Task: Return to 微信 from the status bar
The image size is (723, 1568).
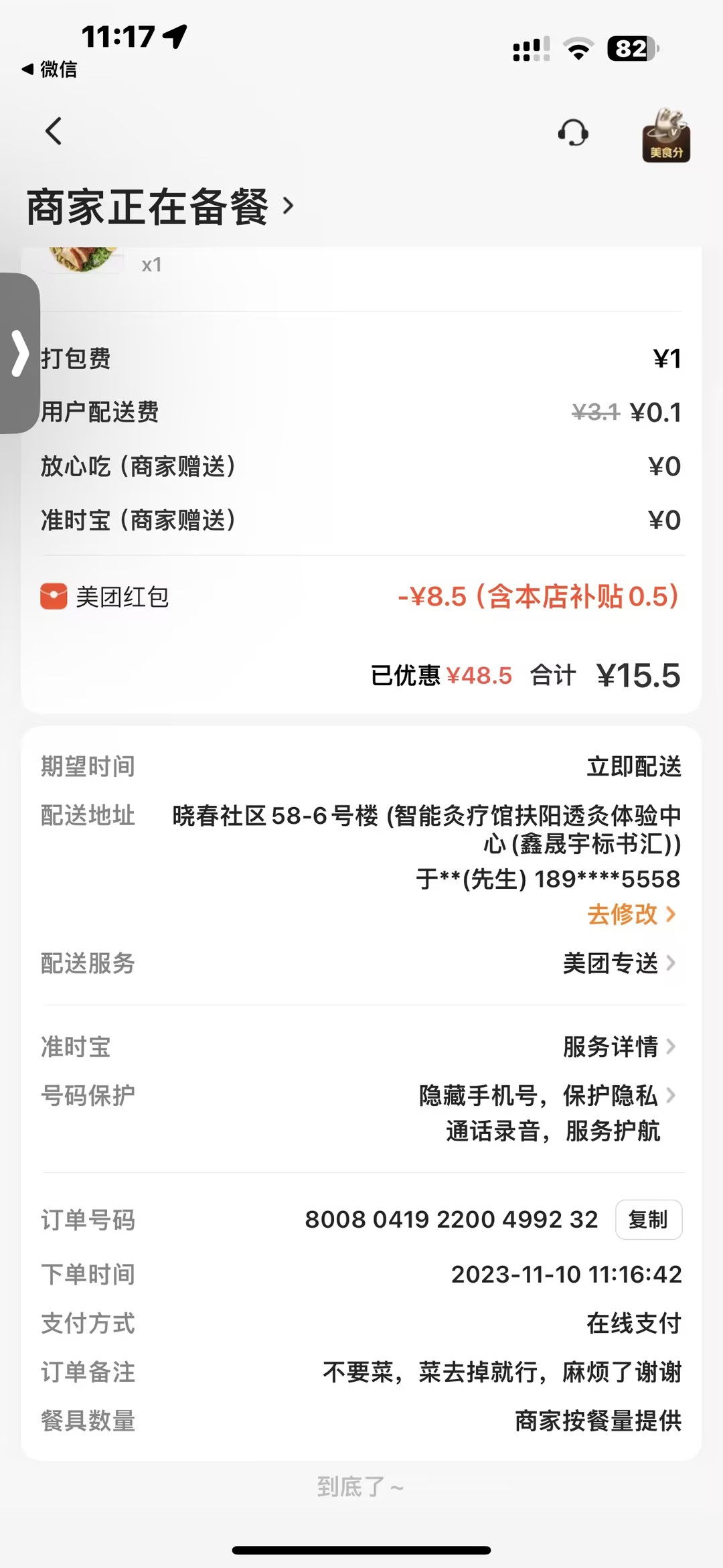Action: click(x=50, y=69)
